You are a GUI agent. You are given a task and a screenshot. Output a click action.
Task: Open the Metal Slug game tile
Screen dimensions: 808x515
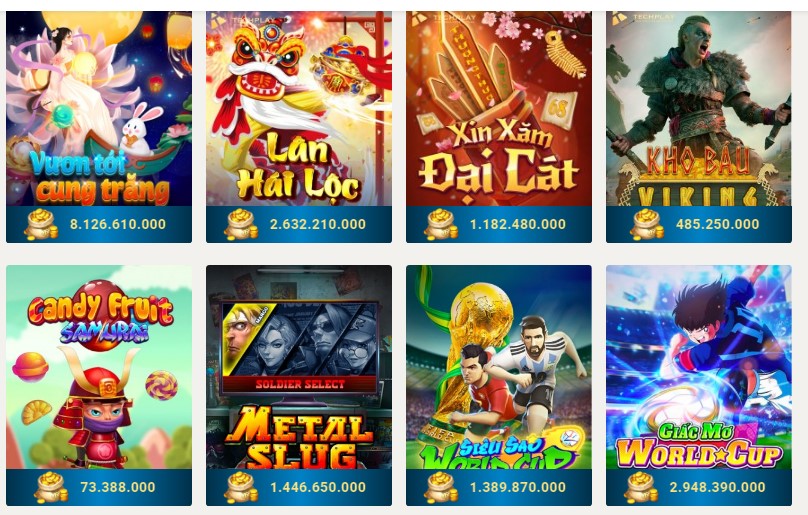(298, 368)
